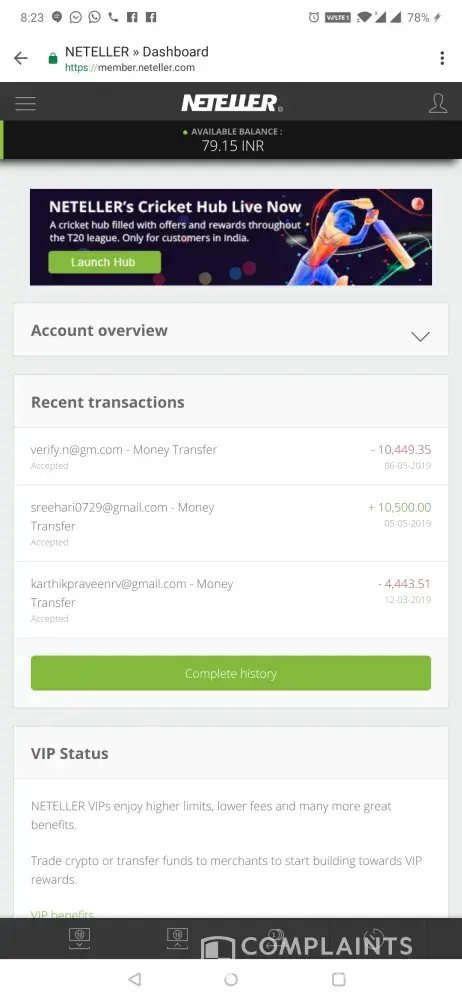
Task: Open the verify.n@gm.com money transfer transaction
Action: pos(231,457)
